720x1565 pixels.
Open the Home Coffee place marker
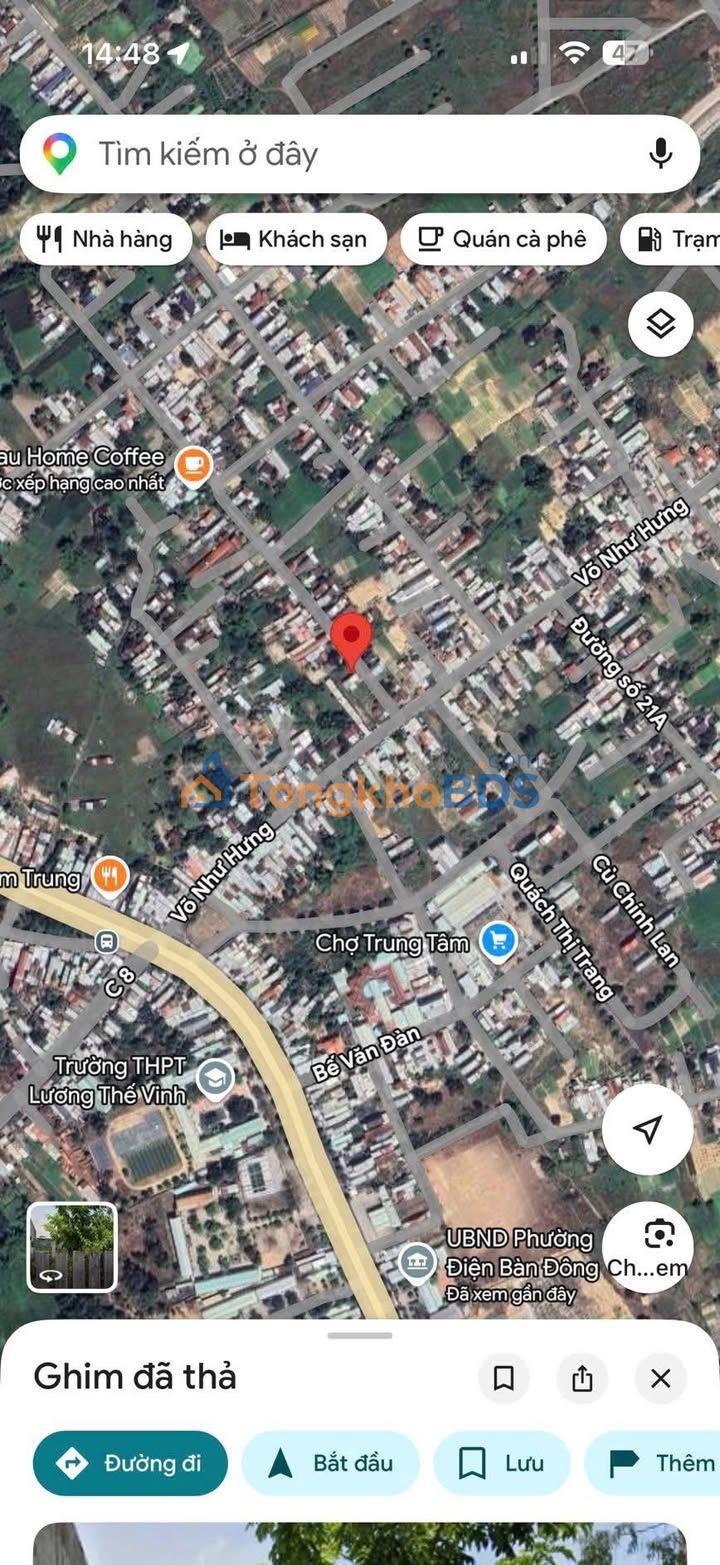tap(193, 464)
